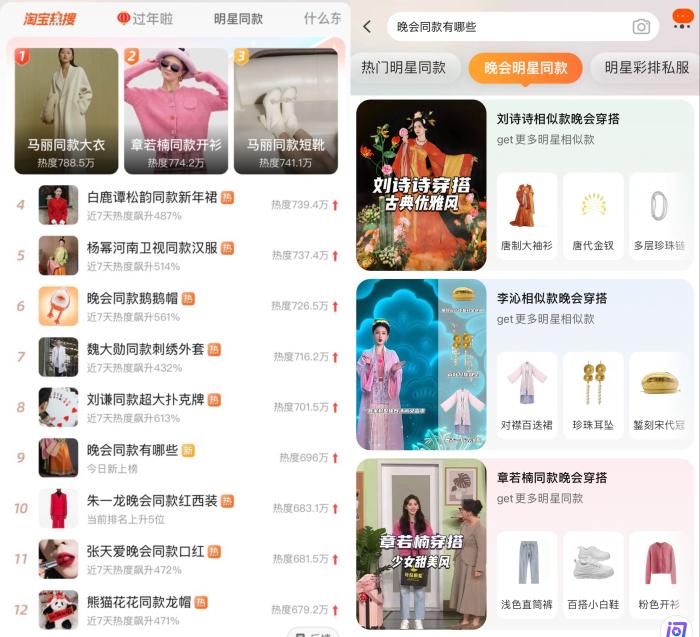Open 马丽同款短靴 hot search card

click(x=286, y=110)
